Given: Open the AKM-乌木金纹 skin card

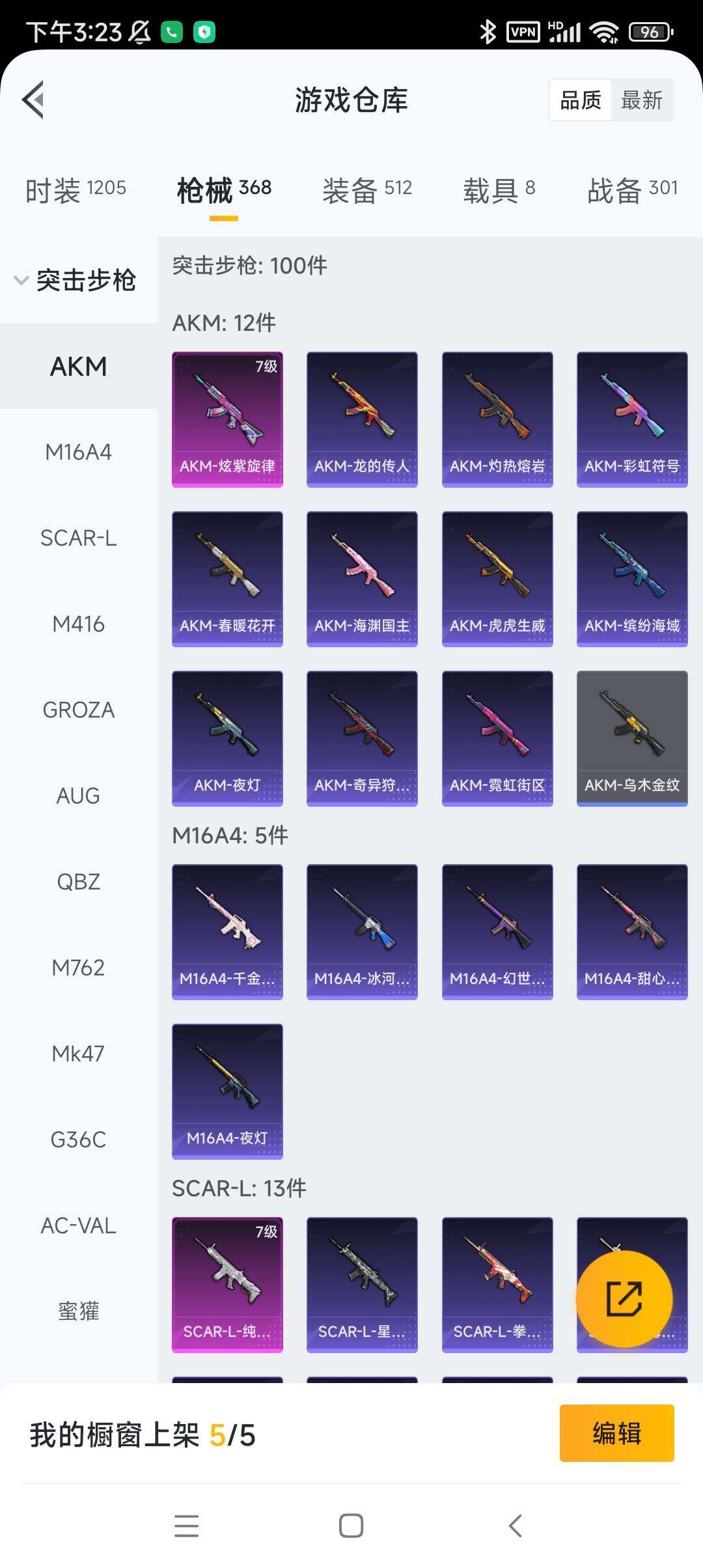Looking at the screenshot, I should coord(631,738).
